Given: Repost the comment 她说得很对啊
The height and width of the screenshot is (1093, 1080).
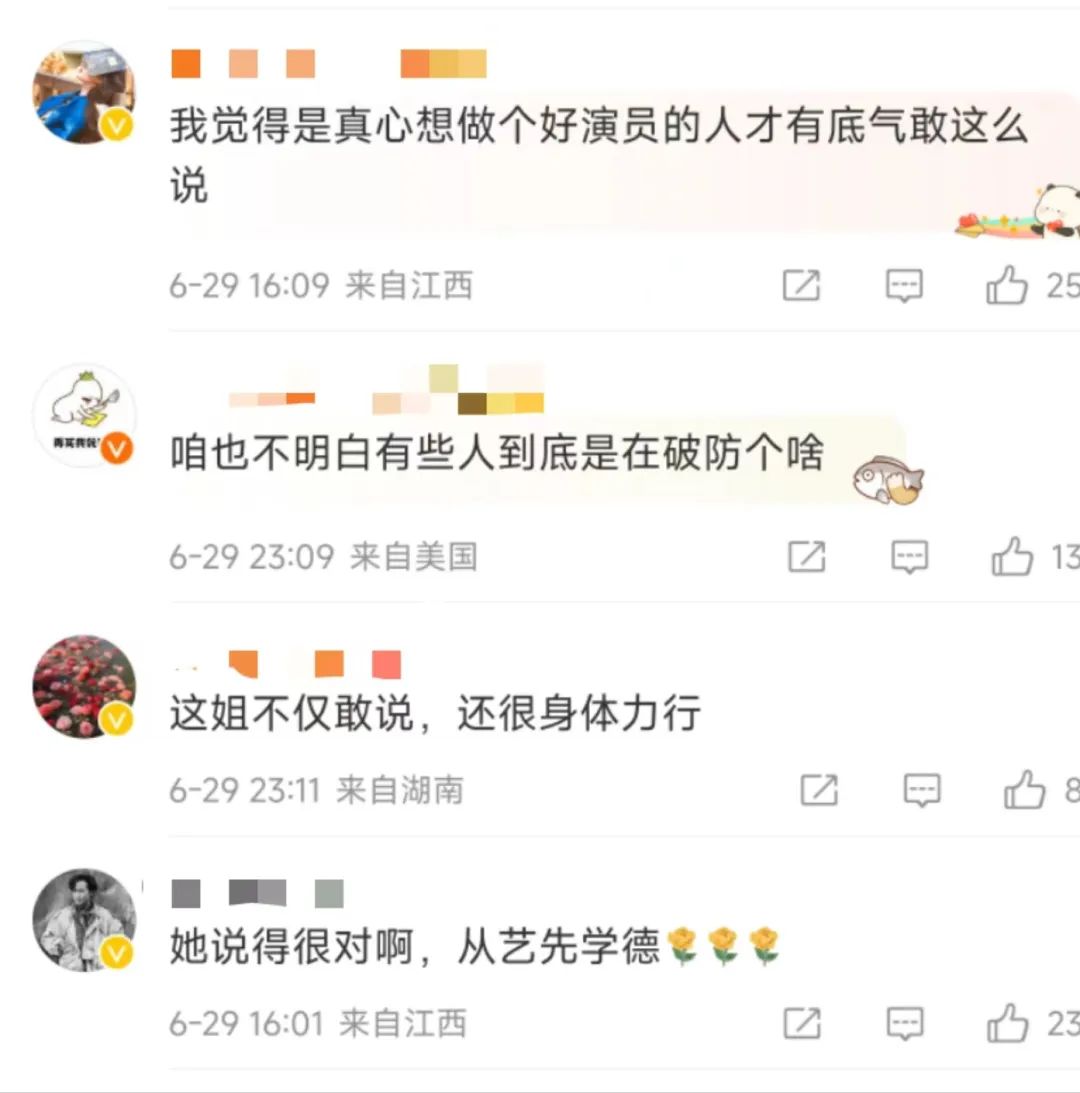Looking at the screenshot, I should pyautogui.click(x=801, y=1023).
